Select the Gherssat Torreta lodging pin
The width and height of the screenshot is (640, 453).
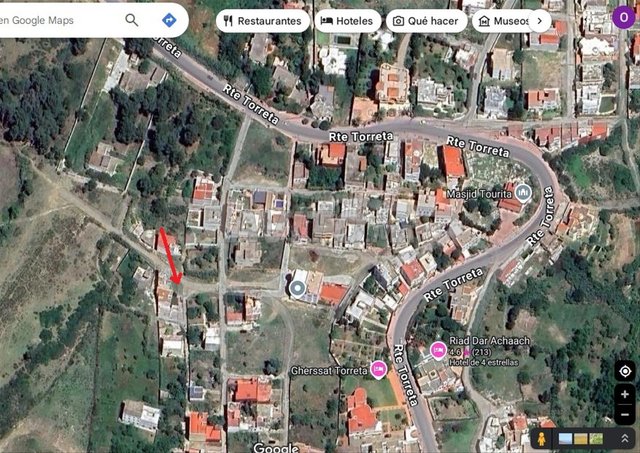coord(378,370)
